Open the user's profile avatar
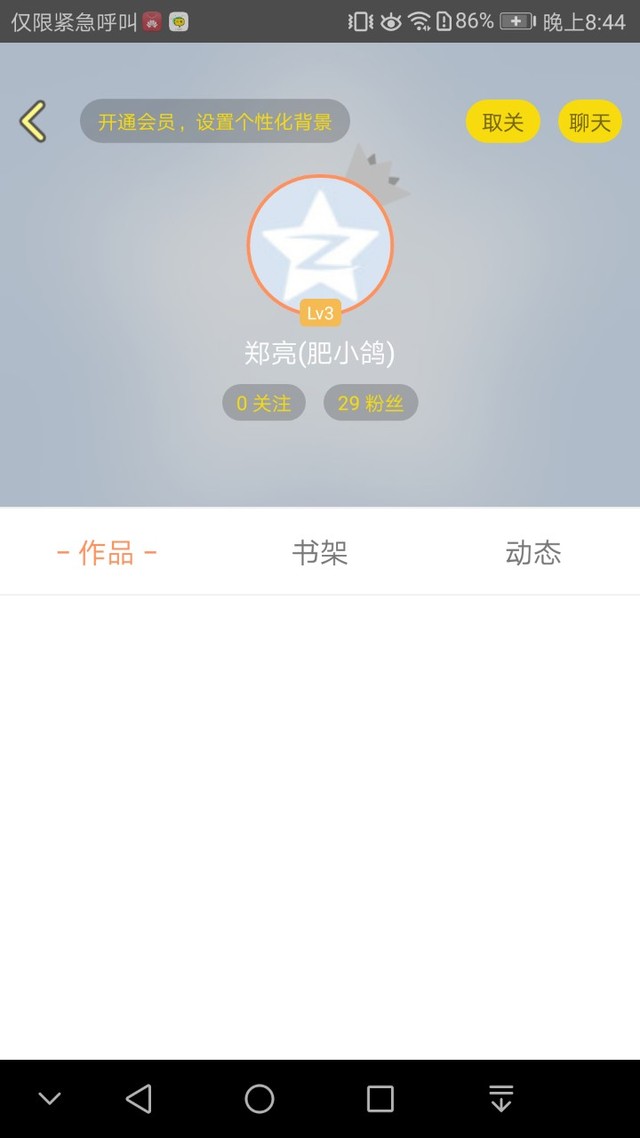This screenshot has width=640, height=1138. click(x=320, y=245)
